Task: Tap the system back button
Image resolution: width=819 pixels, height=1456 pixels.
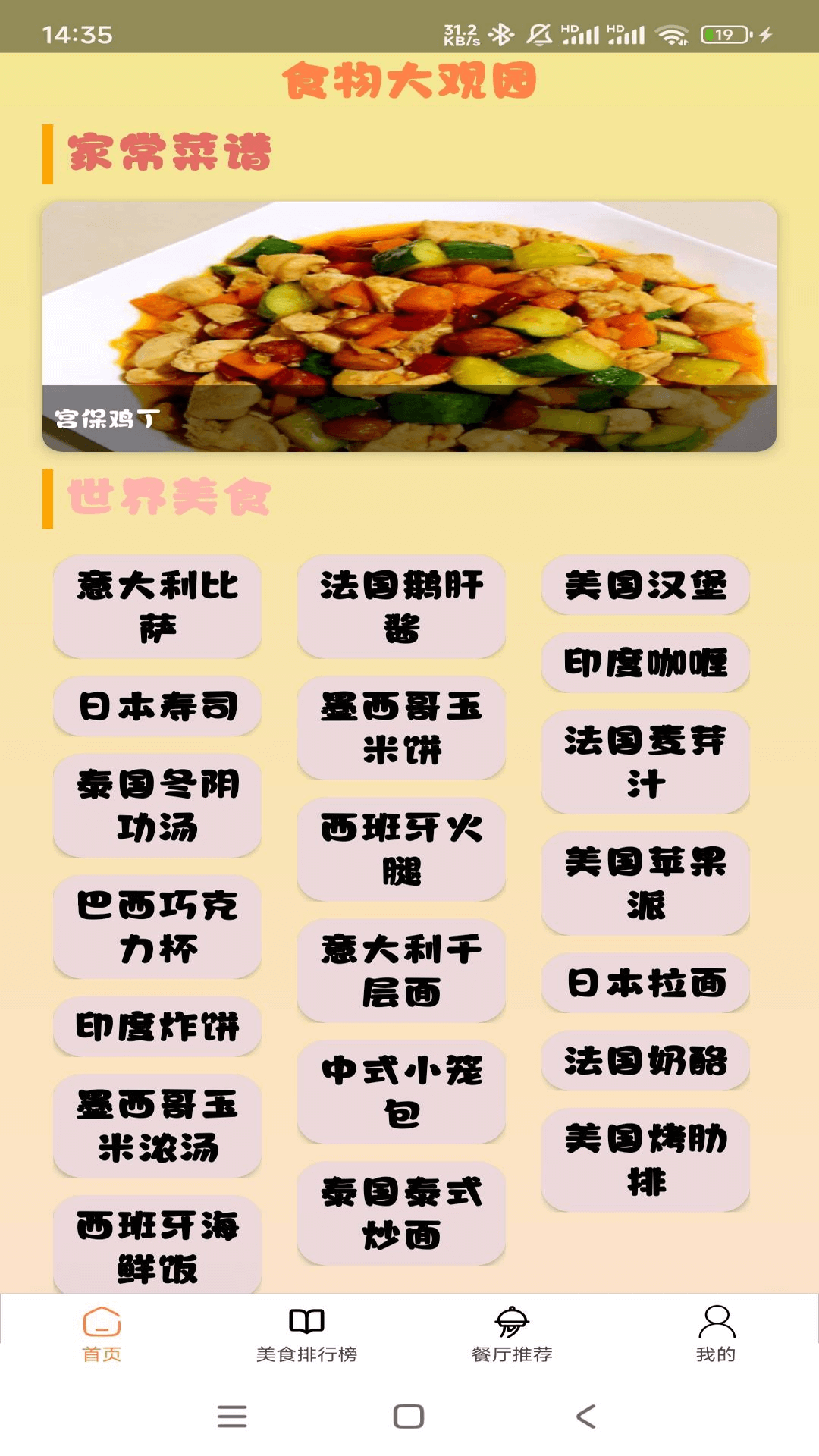Action: tap(585, 1417)
